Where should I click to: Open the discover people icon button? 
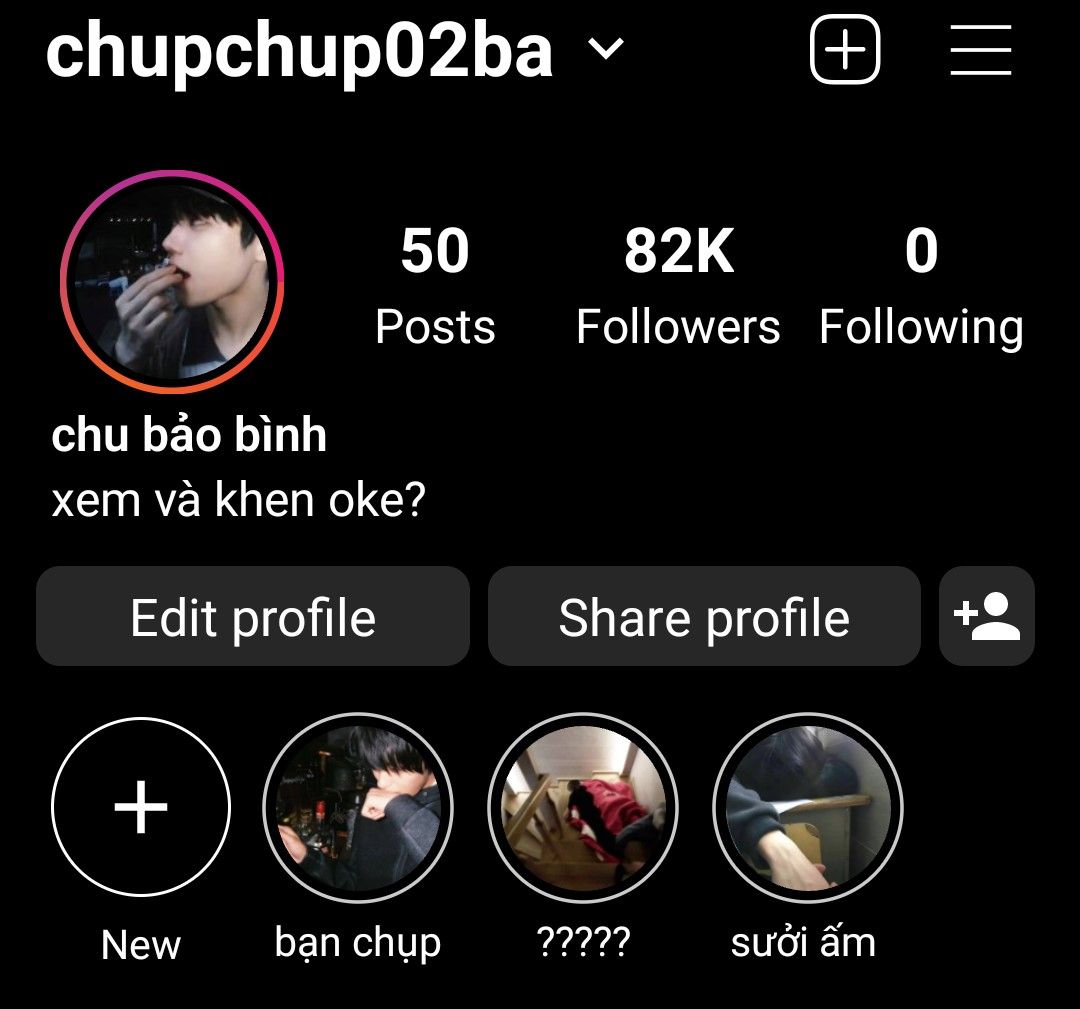pos(986,617)
